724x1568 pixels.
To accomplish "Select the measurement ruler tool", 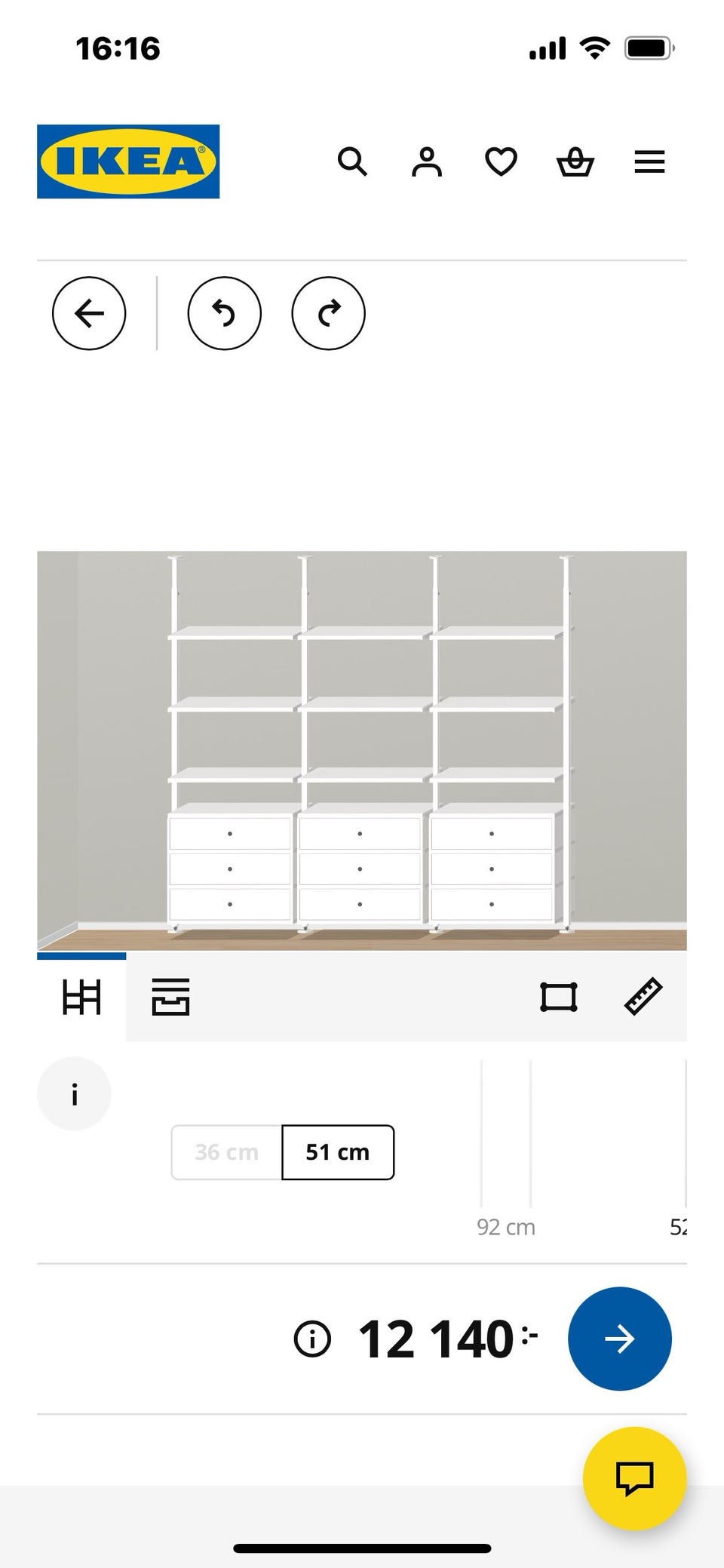I will [x=645, y=996].
